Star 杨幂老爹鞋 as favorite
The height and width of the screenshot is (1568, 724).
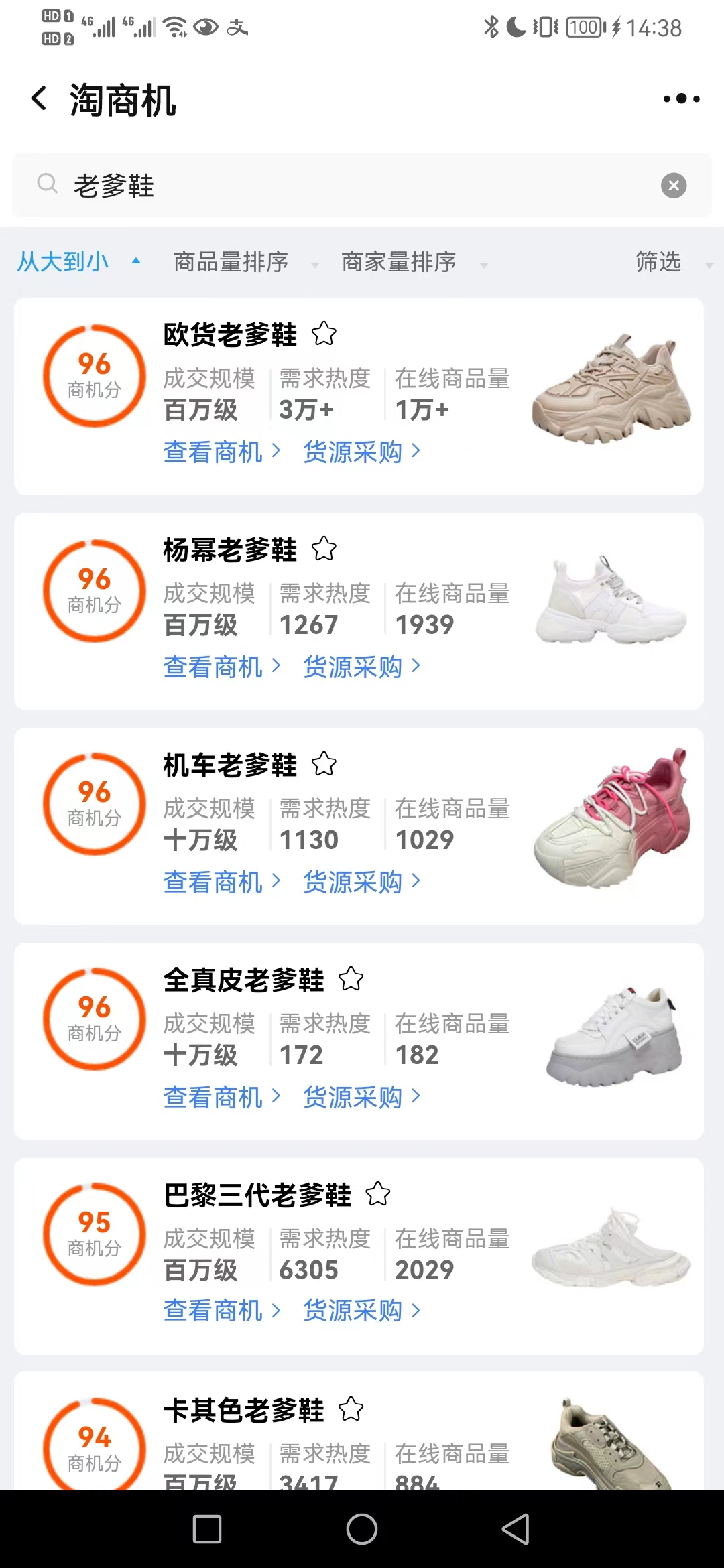324,549
